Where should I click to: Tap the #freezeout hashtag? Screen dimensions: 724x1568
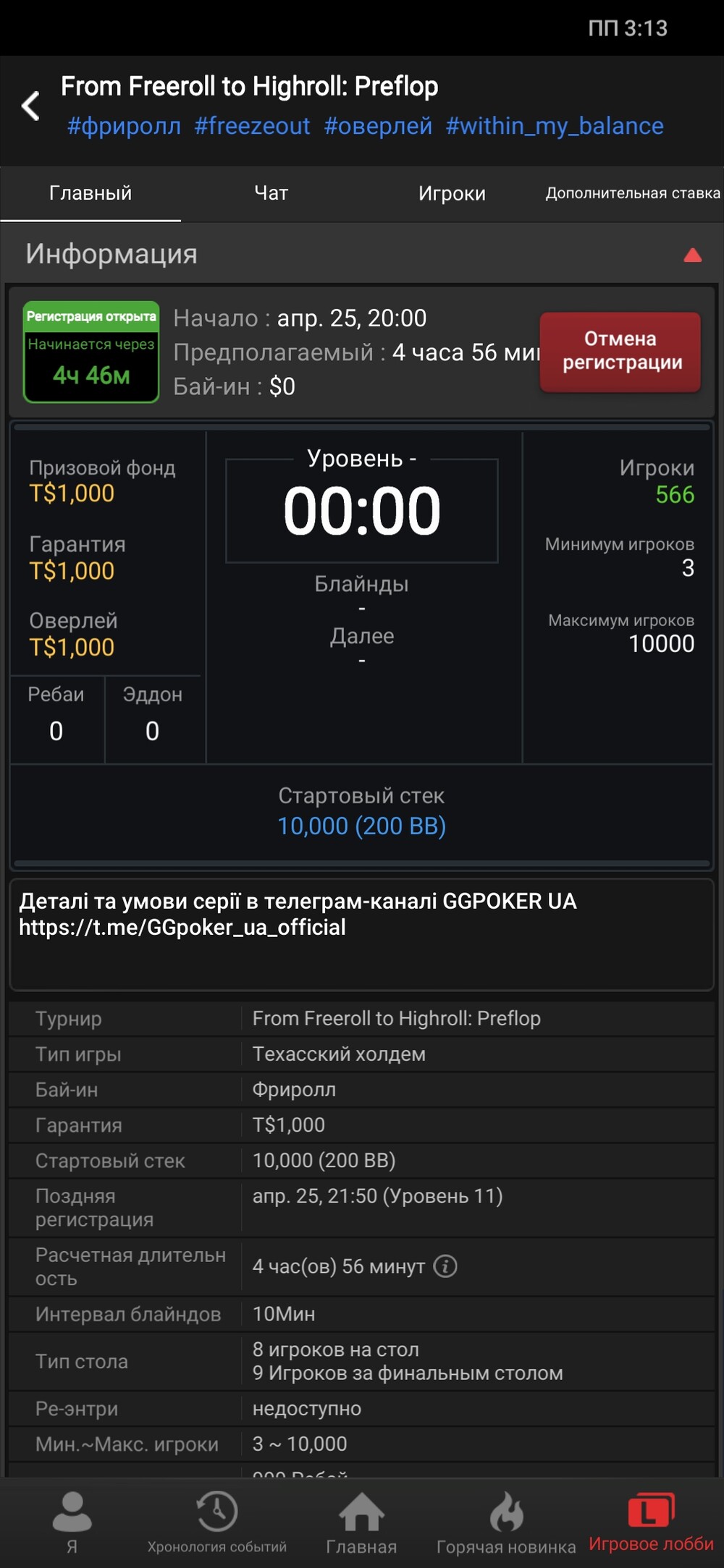(x=252, y=126)
